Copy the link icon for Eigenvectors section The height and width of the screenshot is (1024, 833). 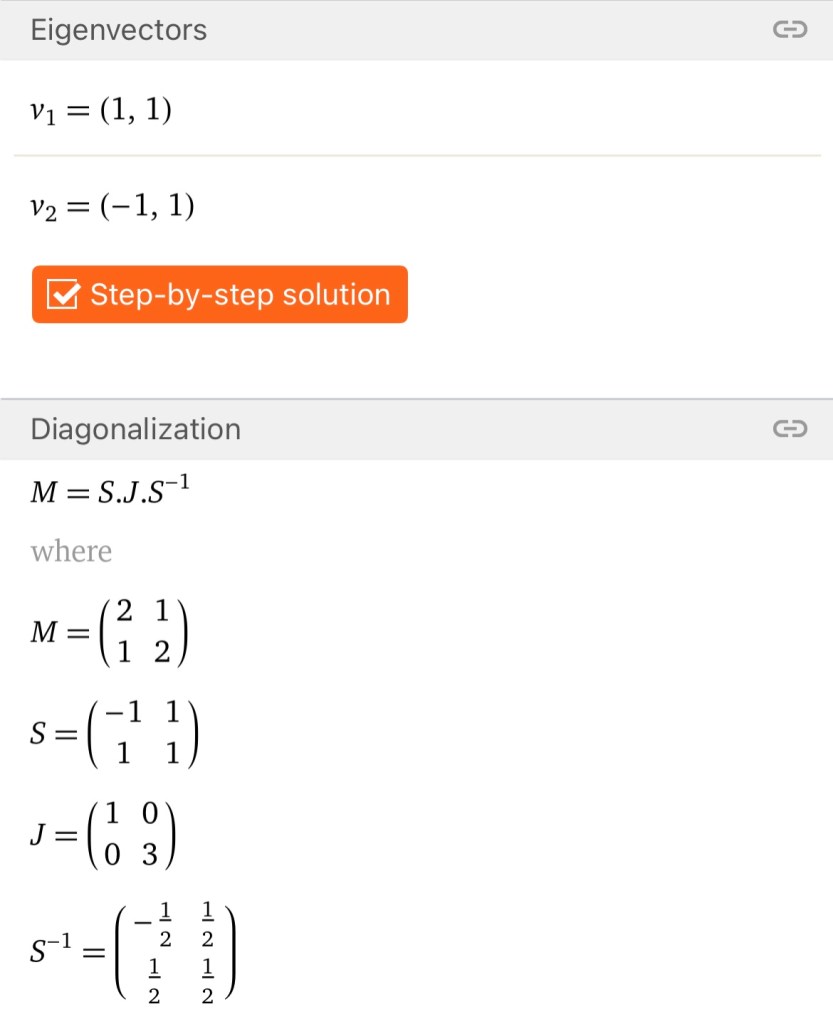[789, 31]
